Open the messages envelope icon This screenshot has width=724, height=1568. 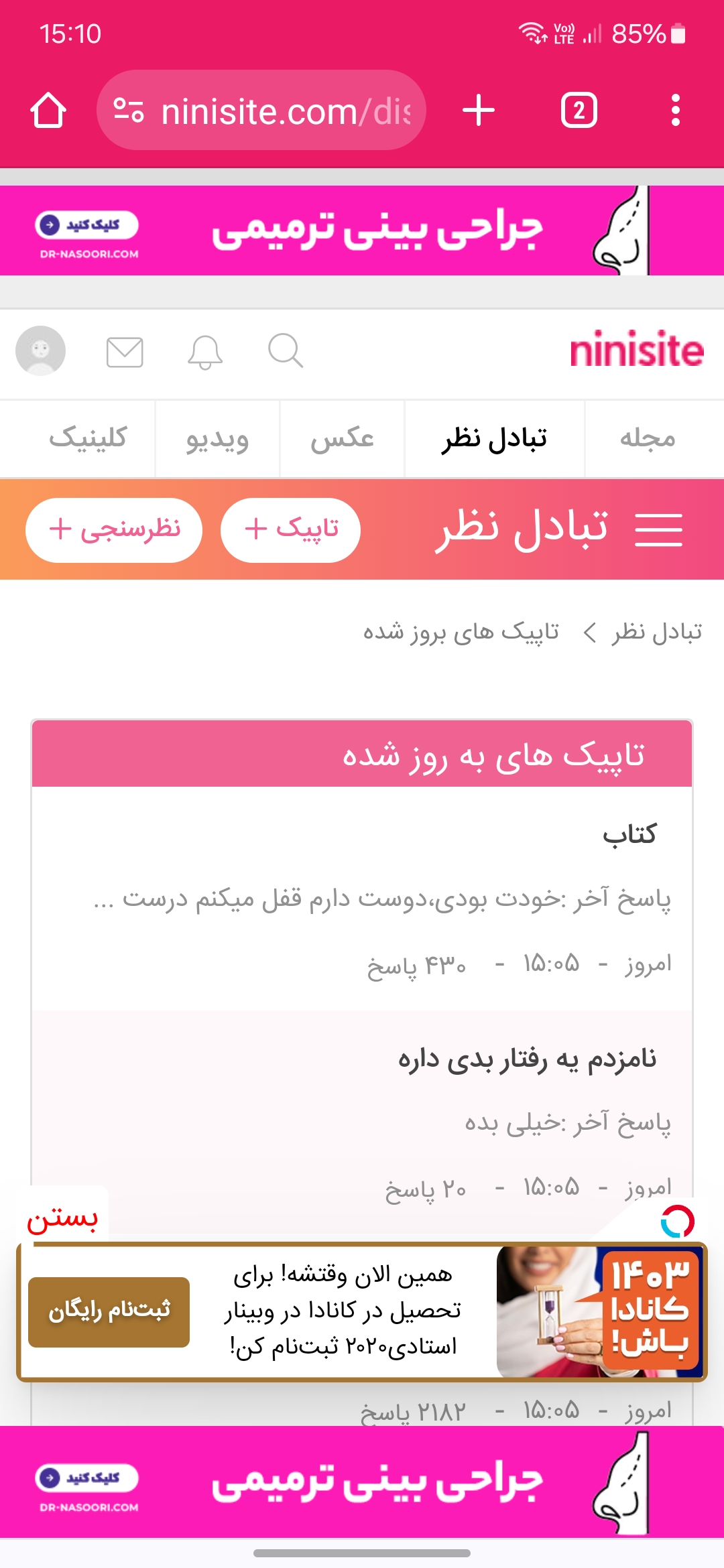(x=125, y=352)
